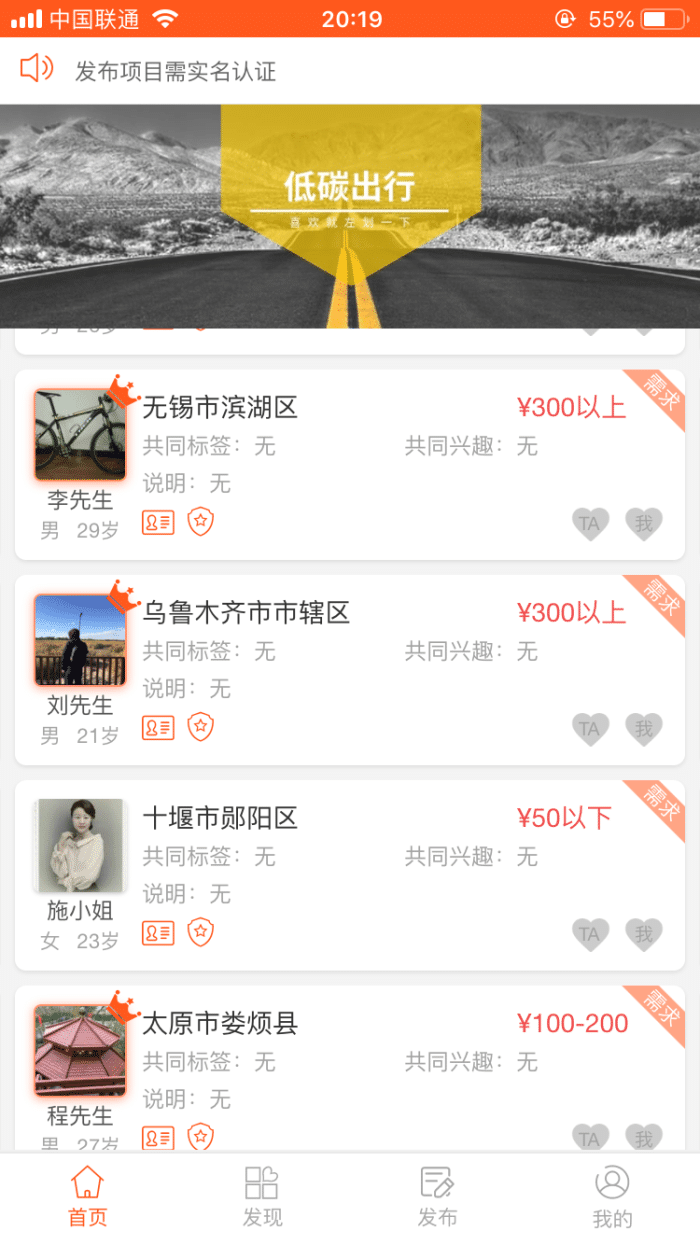The width and height of the screenshot is (700, 1245).
Task: Go to the 我的 tab
Action: [612, 1196]
